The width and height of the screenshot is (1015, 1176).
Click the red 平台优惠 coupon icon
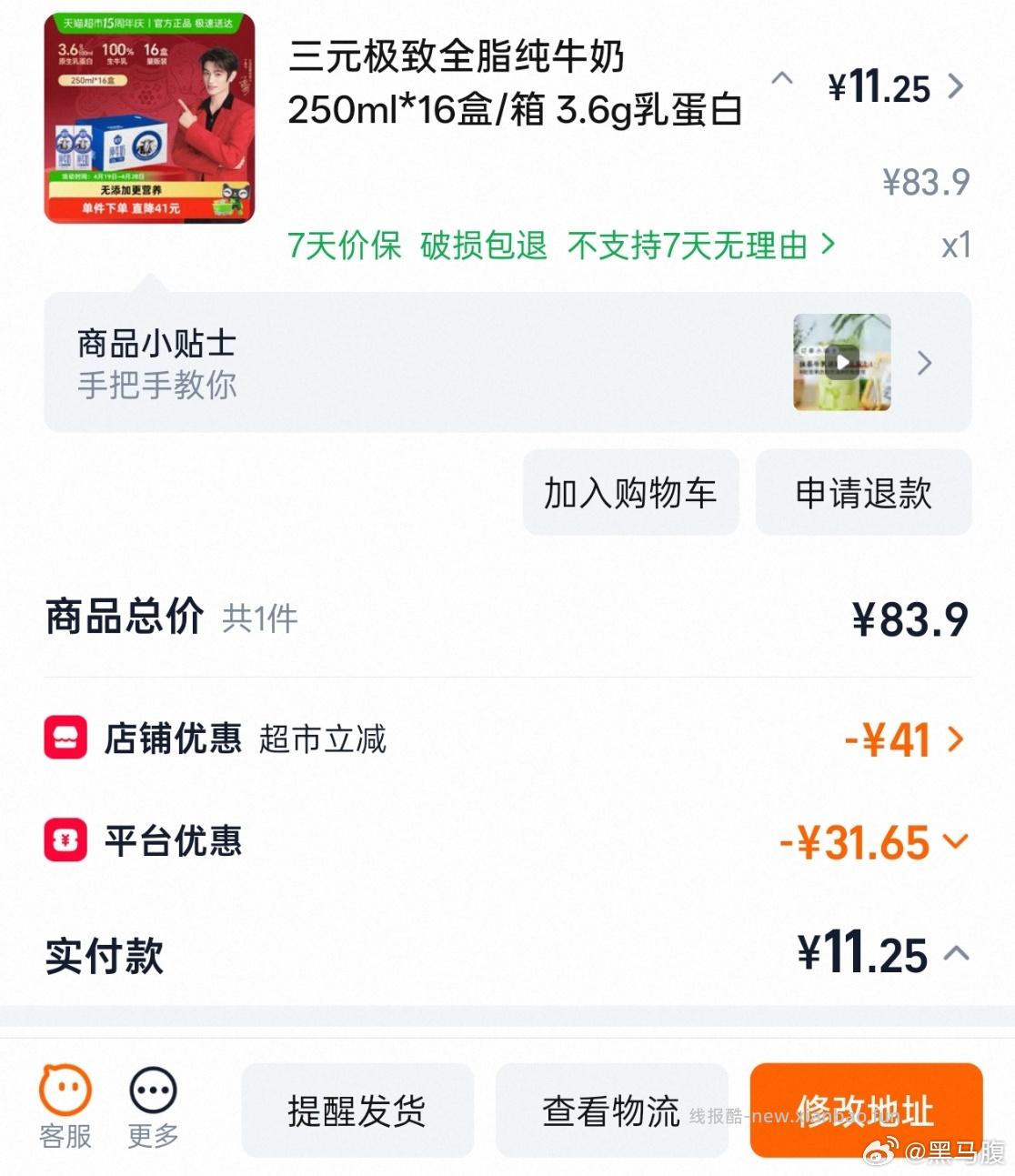(x=65, y=842)
